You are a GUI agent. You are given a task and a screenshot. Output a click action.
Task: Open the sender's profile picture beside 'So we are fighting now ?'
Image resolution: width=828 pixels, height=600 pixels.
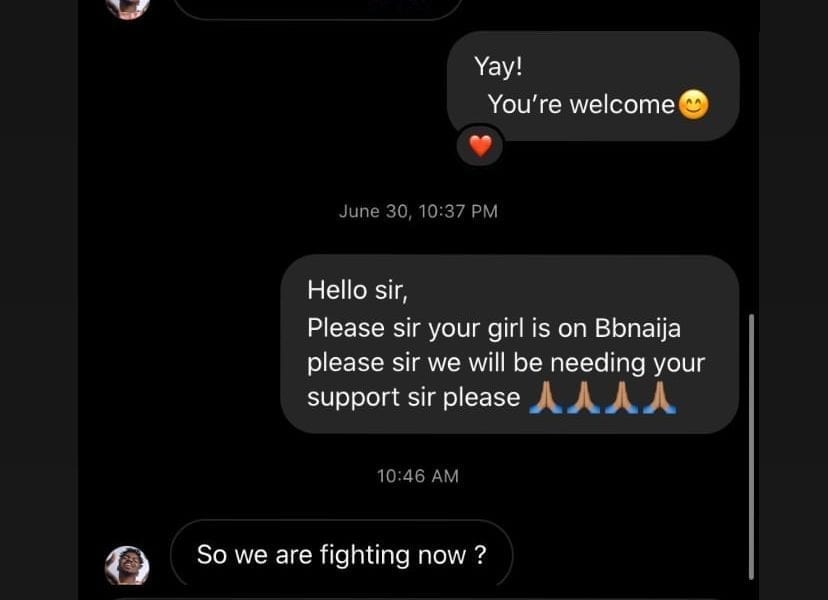127,566
